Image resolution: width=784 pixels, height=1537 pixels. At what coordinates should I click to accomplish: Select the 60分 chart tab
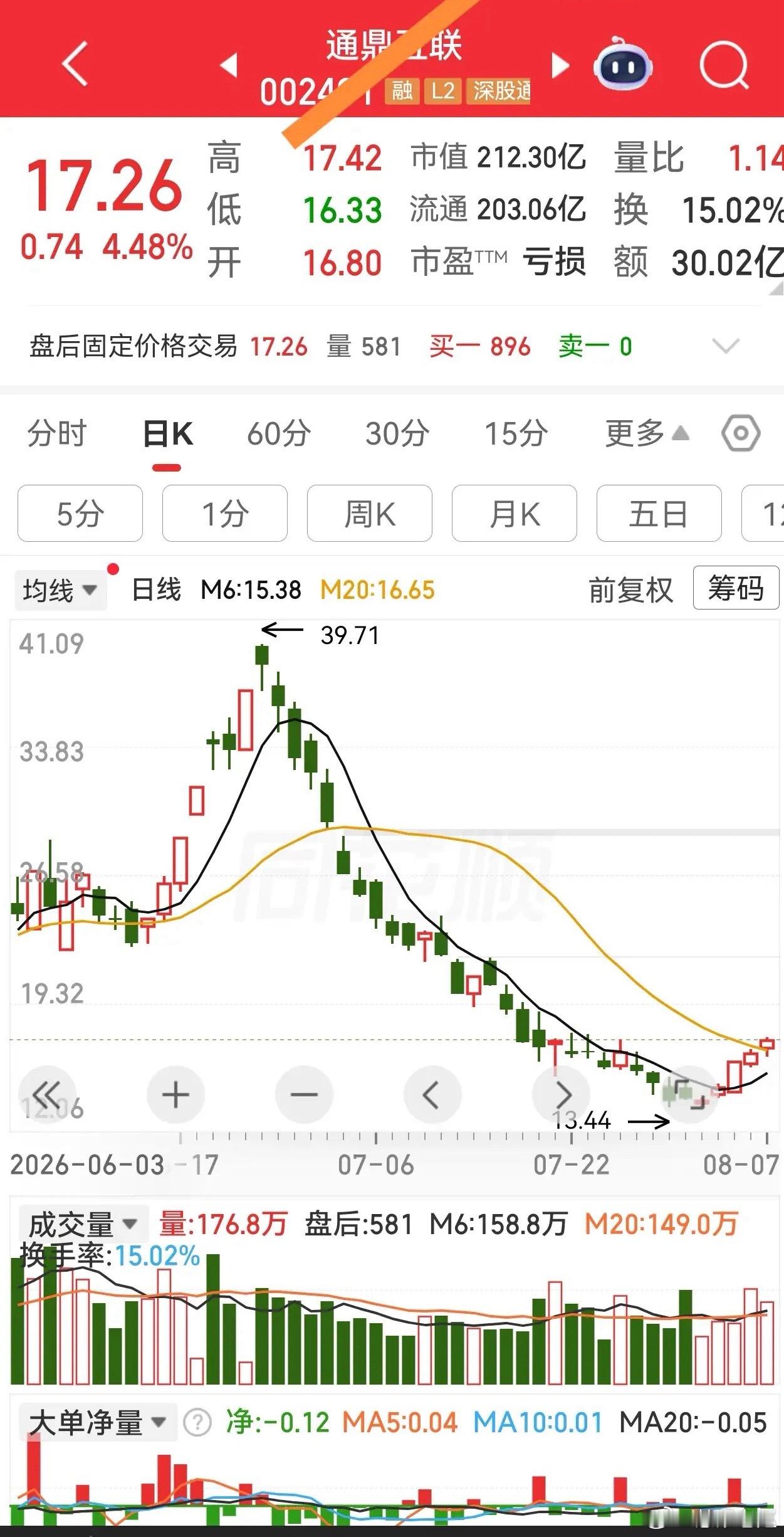(279, 433)
